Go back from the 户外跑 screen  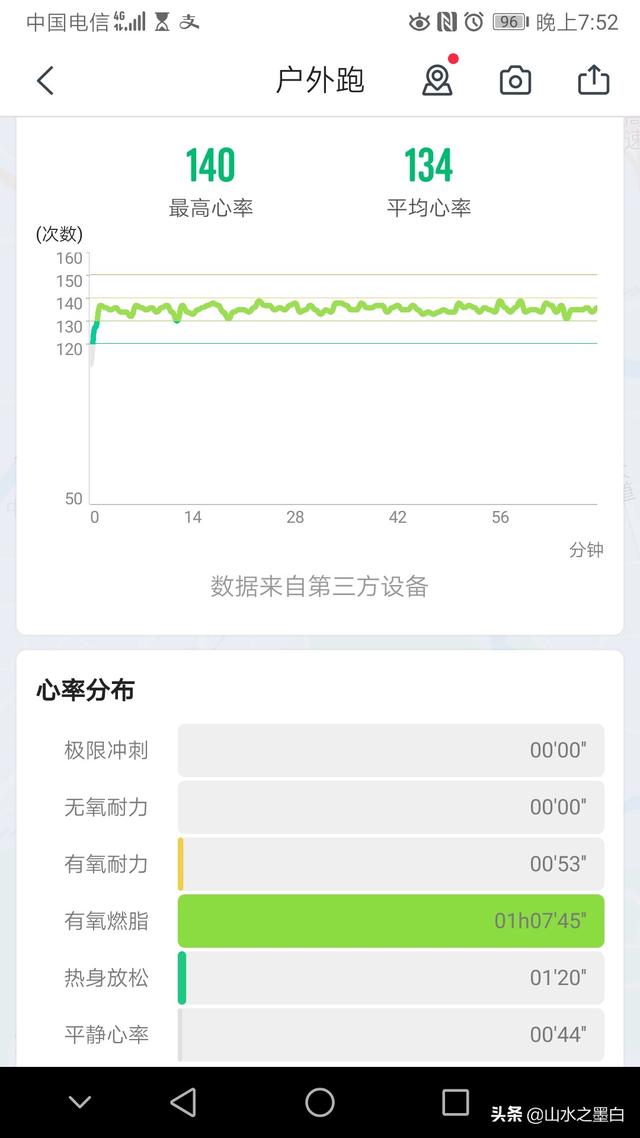pyautogui.click(x=45, y=81)
